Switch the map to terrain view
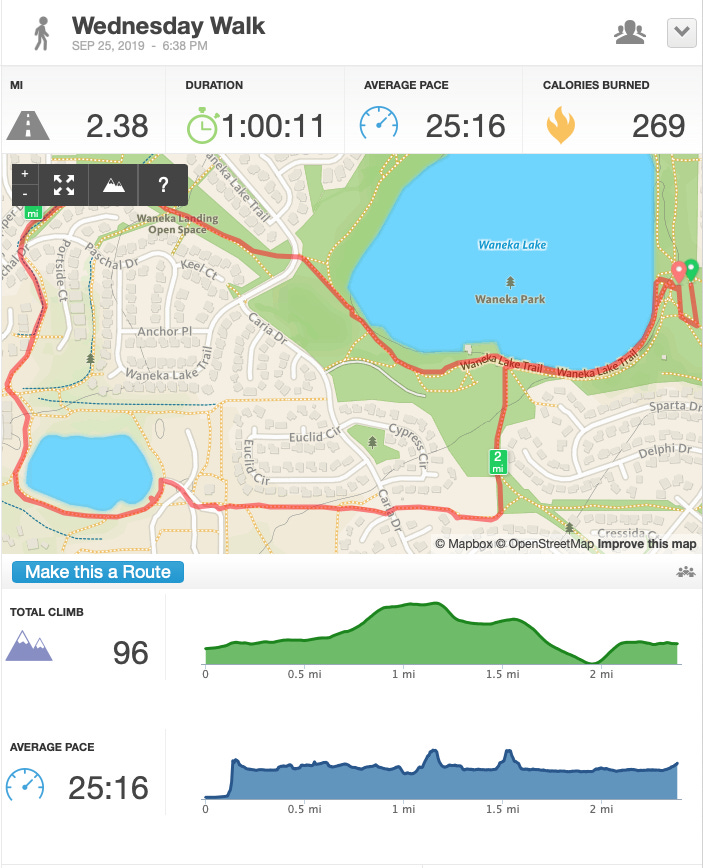 coord(113,185)
